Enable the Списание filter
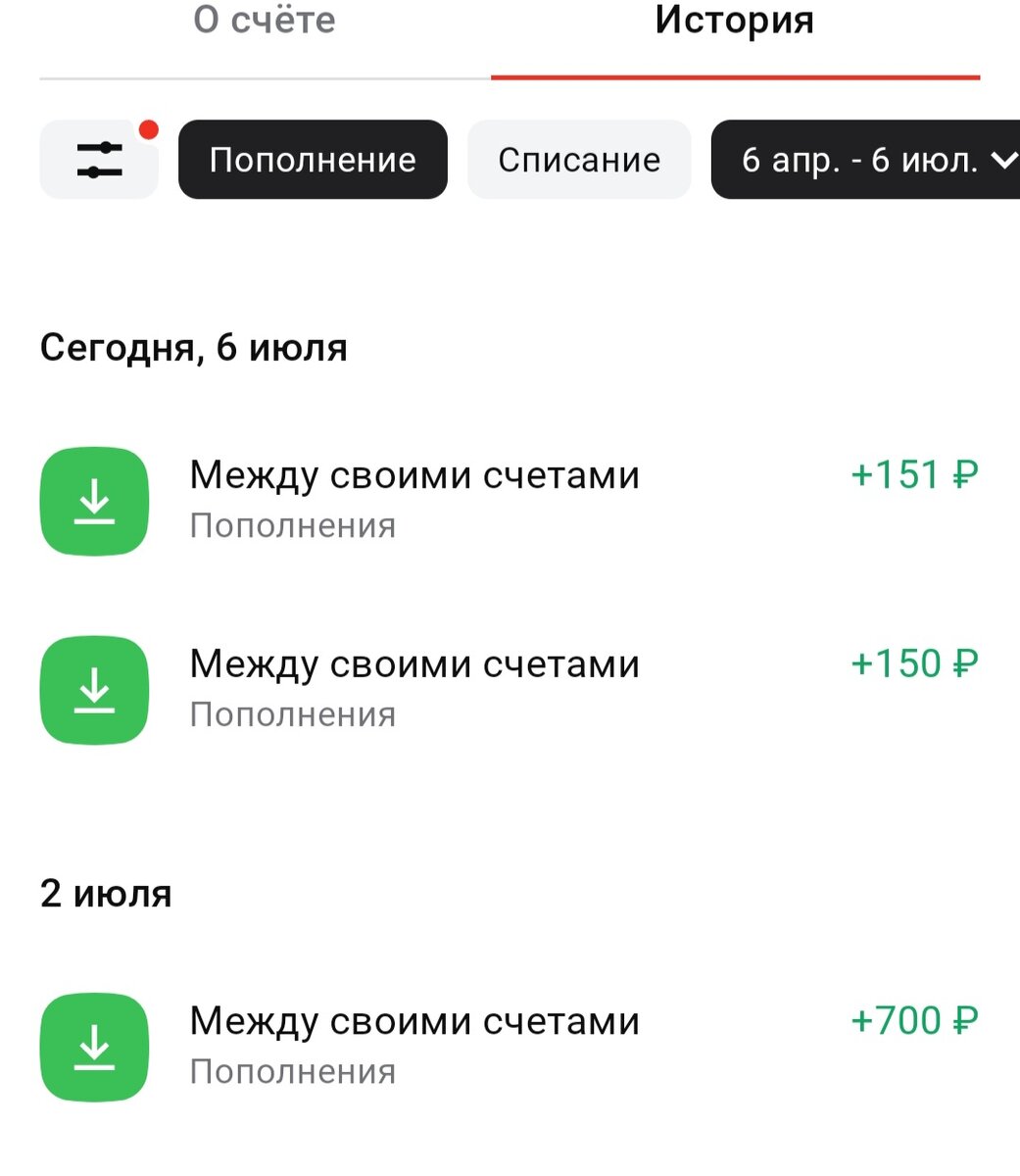The image size is (1020, 1176). coord(578,159)
